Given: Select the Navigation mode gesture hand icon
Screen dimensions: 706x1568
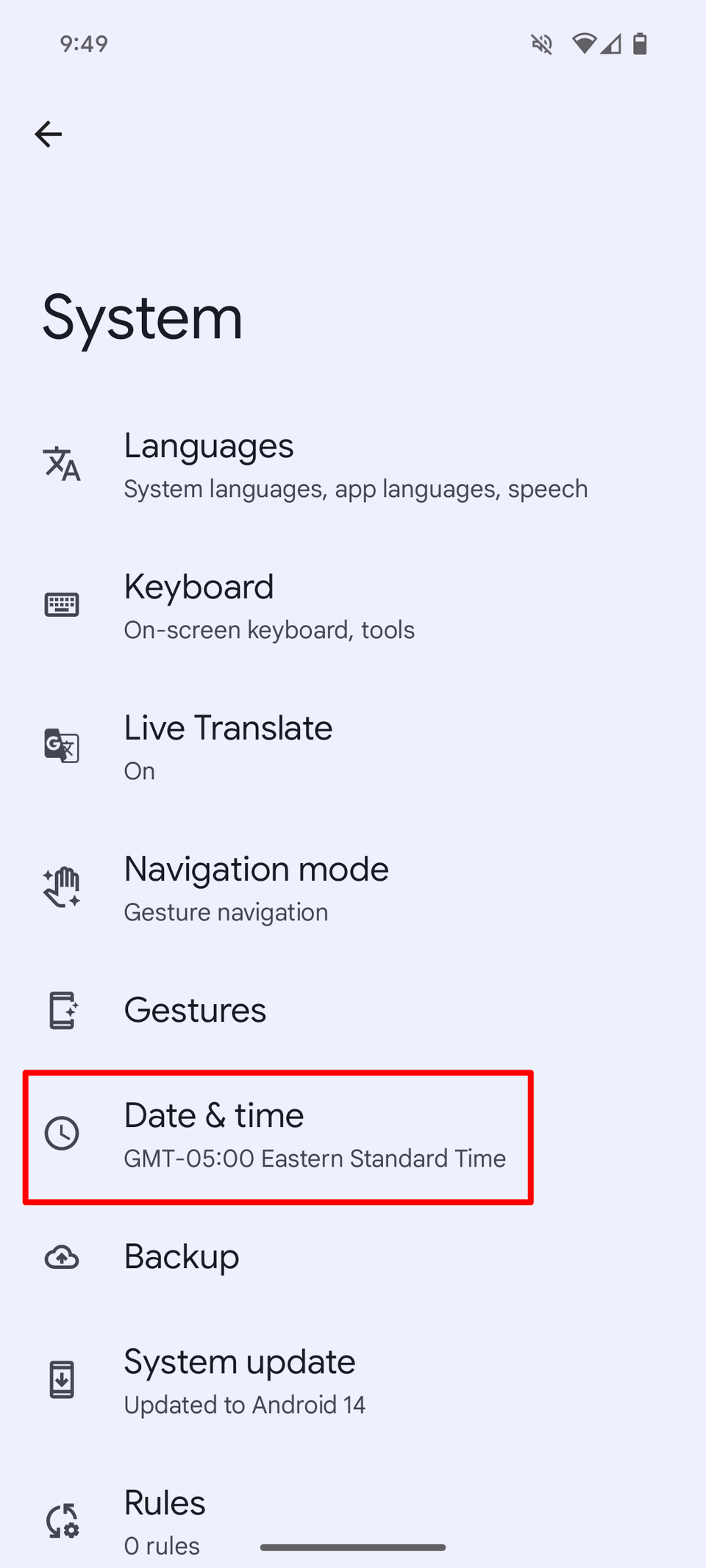Looking at the screenshot, I should 62,887.
